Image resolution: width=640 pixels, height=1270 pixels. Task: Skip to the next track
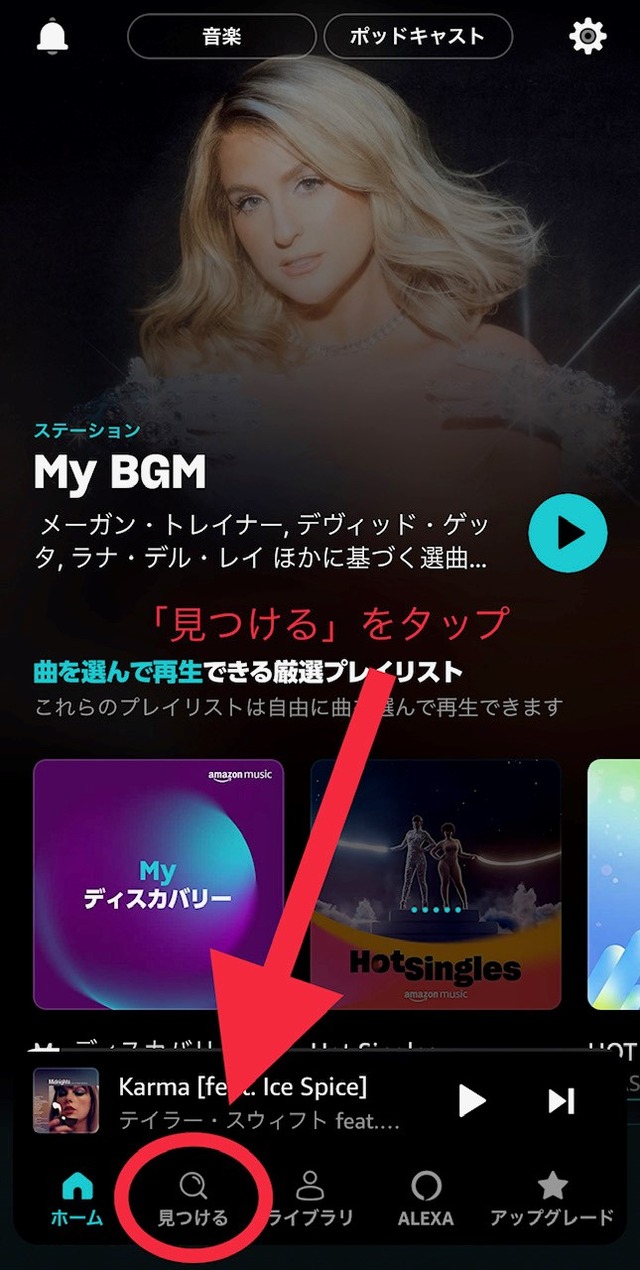point(562,1101)
